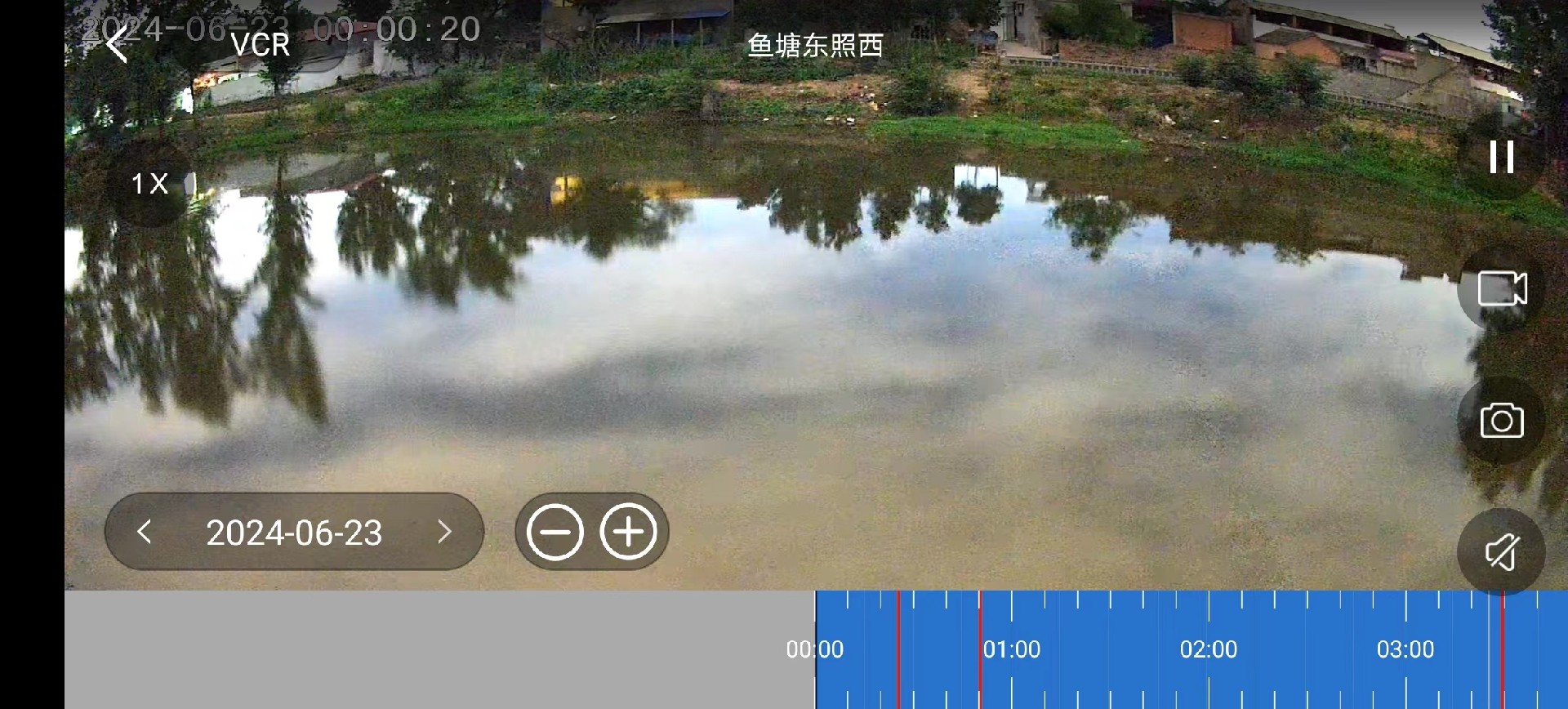1568x709 pixels.
Task: Toggle the muted speaker sound
Action: coord(1501,552)
